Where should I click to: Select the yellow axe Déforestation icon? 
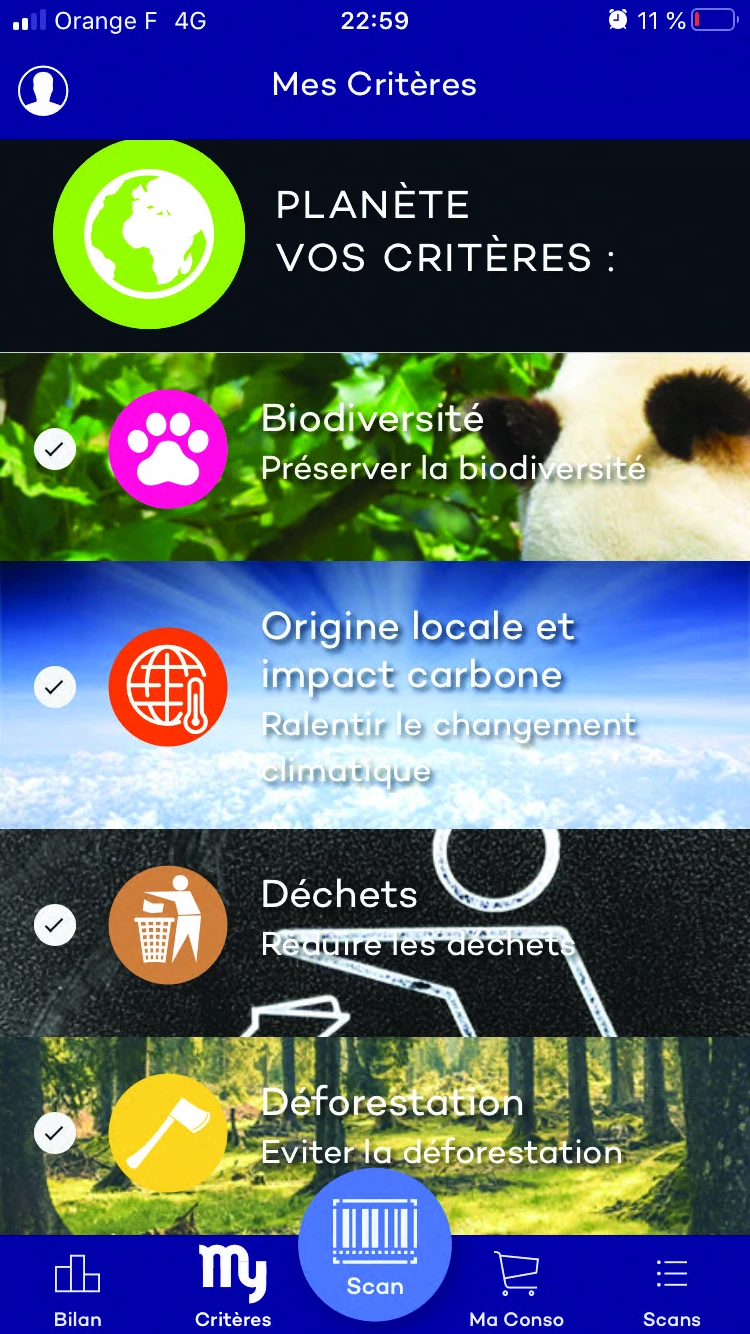(x=168, y=1133)
